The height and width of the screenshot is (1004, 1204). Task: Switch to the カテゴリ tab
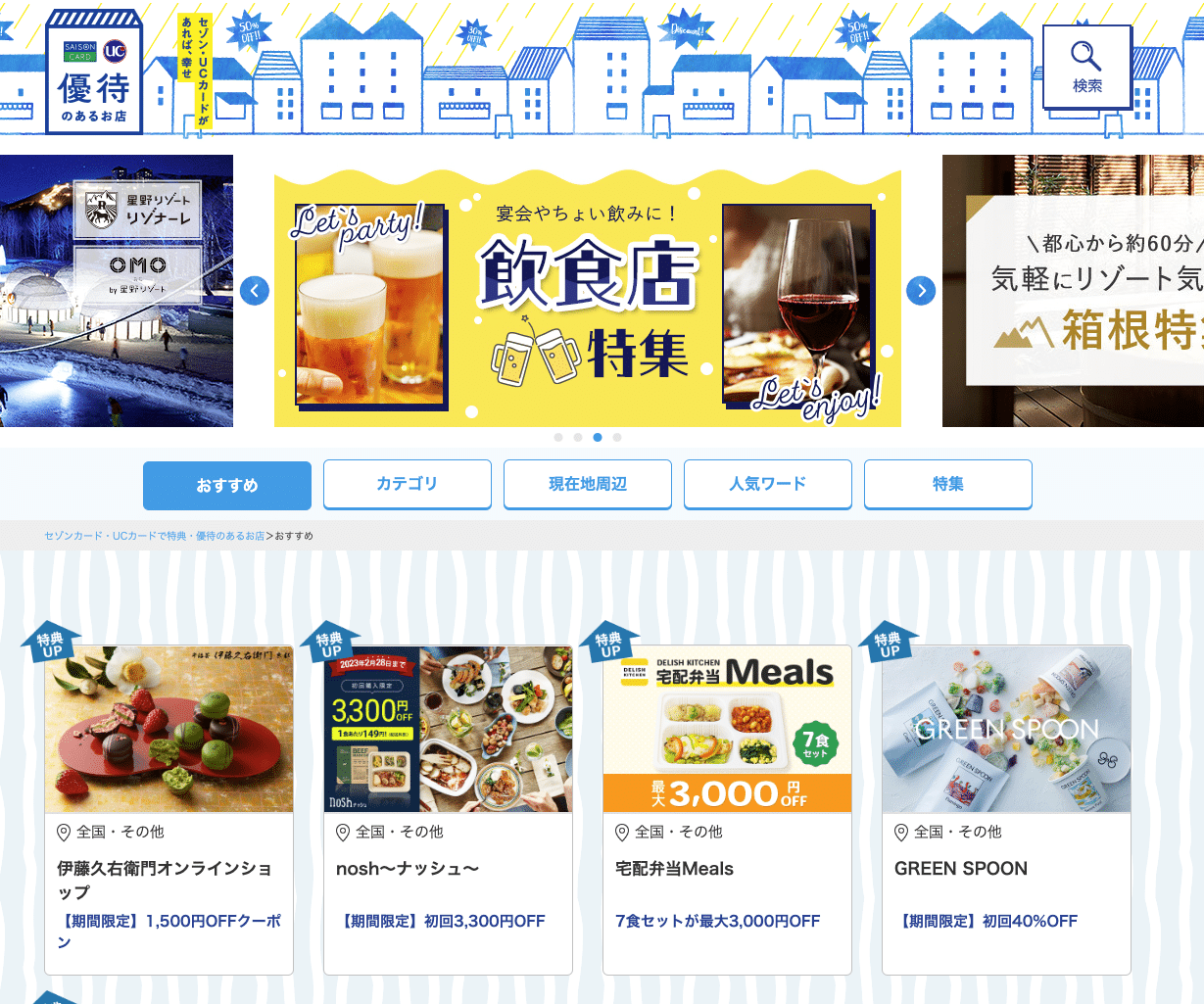coord(408,484)
